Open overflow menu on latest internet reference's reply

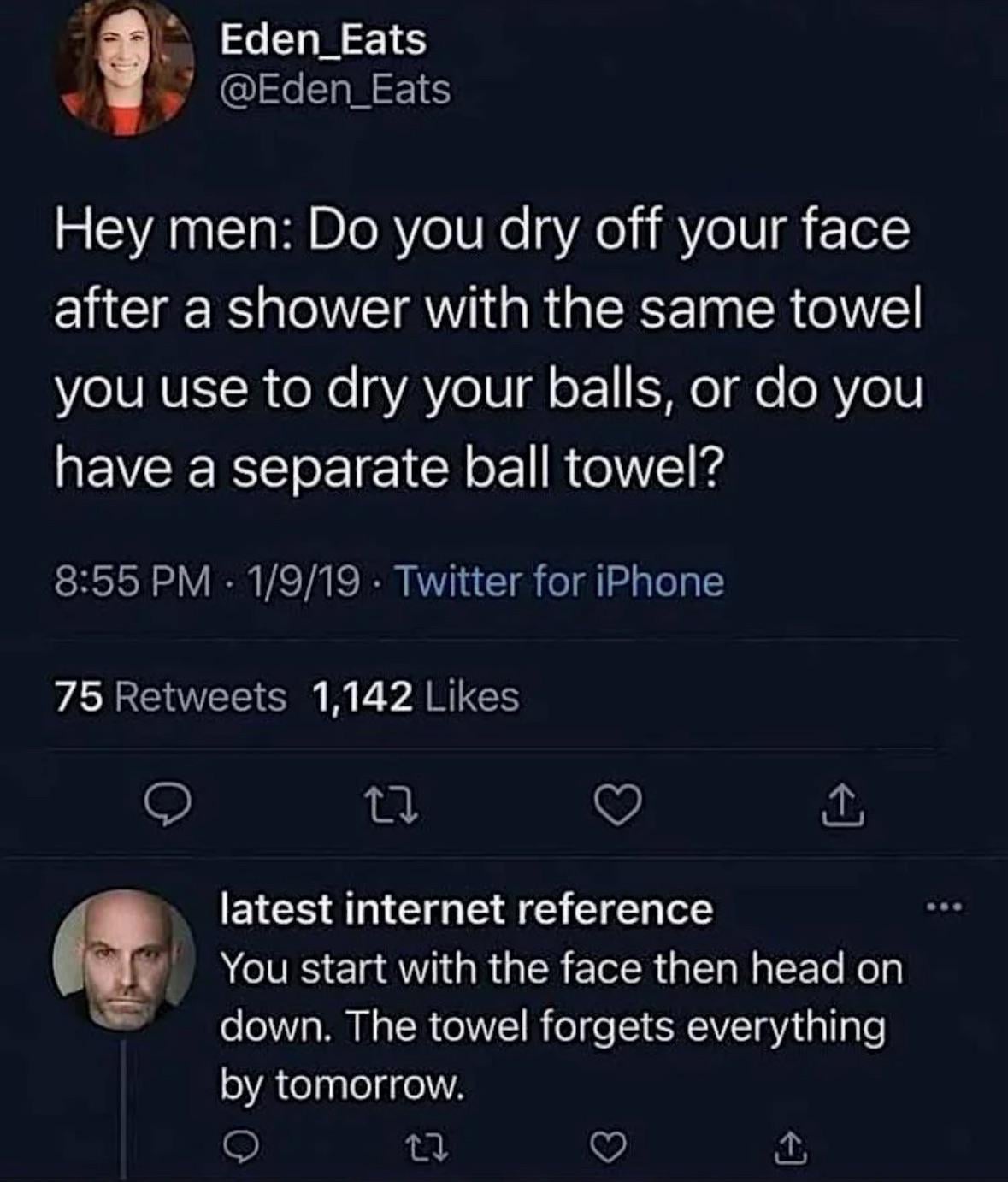[946, 908]
